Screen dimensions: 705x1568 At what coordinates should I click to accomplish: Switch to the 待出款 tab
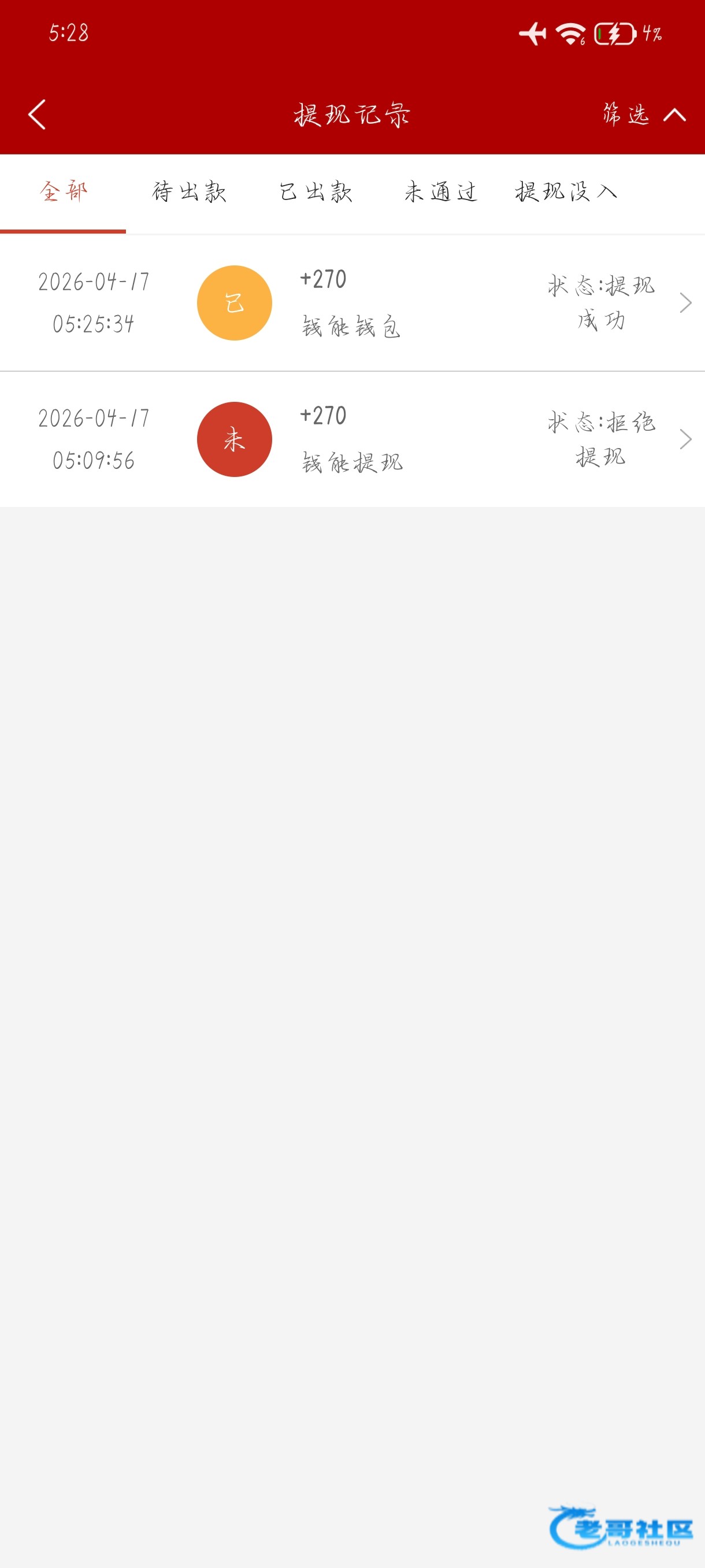(x=189, y=192)
